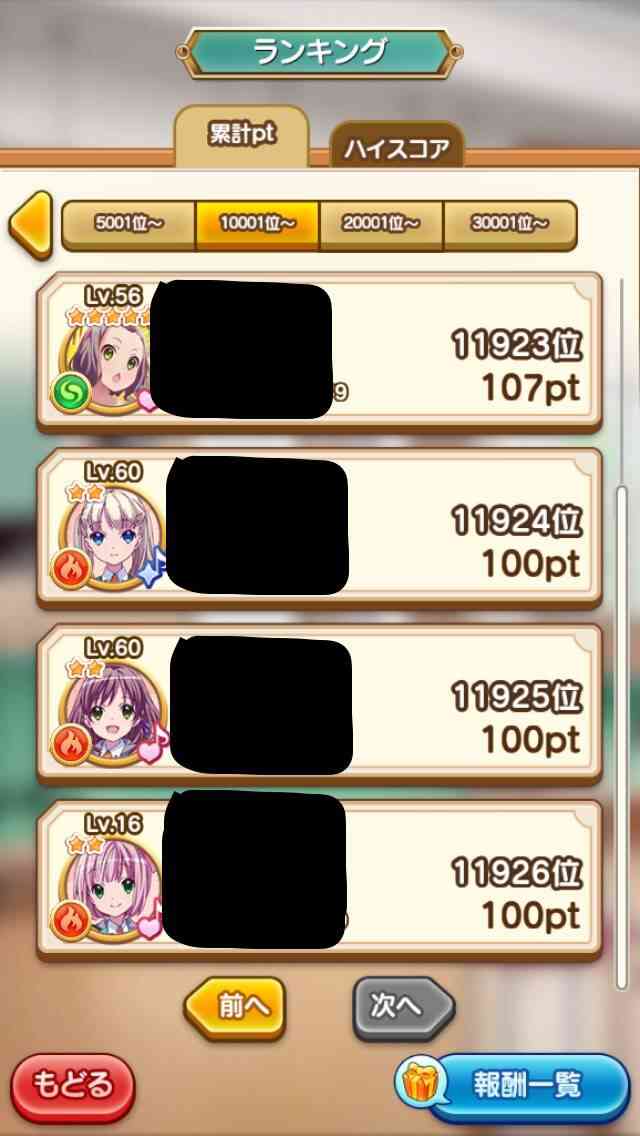Show the 5001位〜 ranking range
640x1136 pixels.
click(129, 225)
